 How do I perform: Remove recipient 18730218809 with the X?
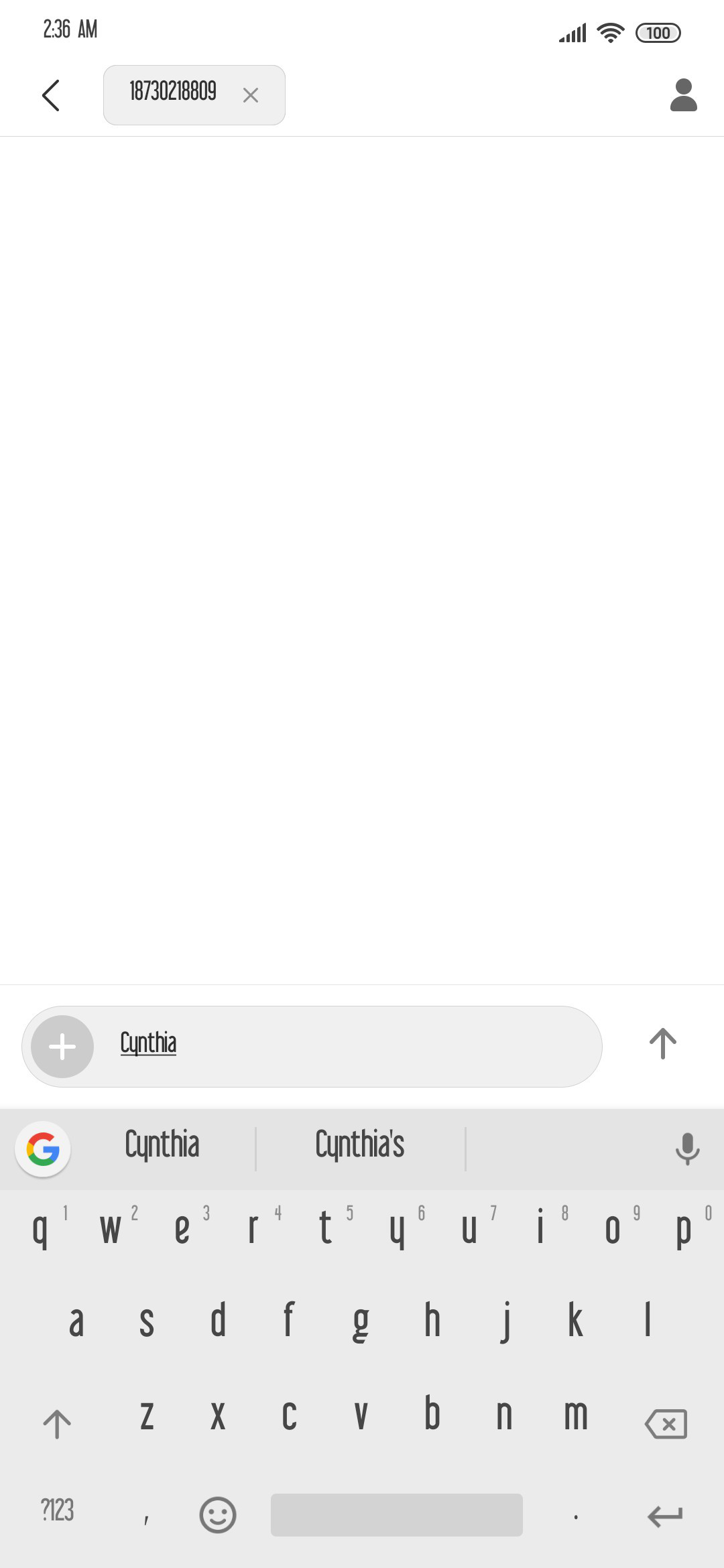[251, 95]
